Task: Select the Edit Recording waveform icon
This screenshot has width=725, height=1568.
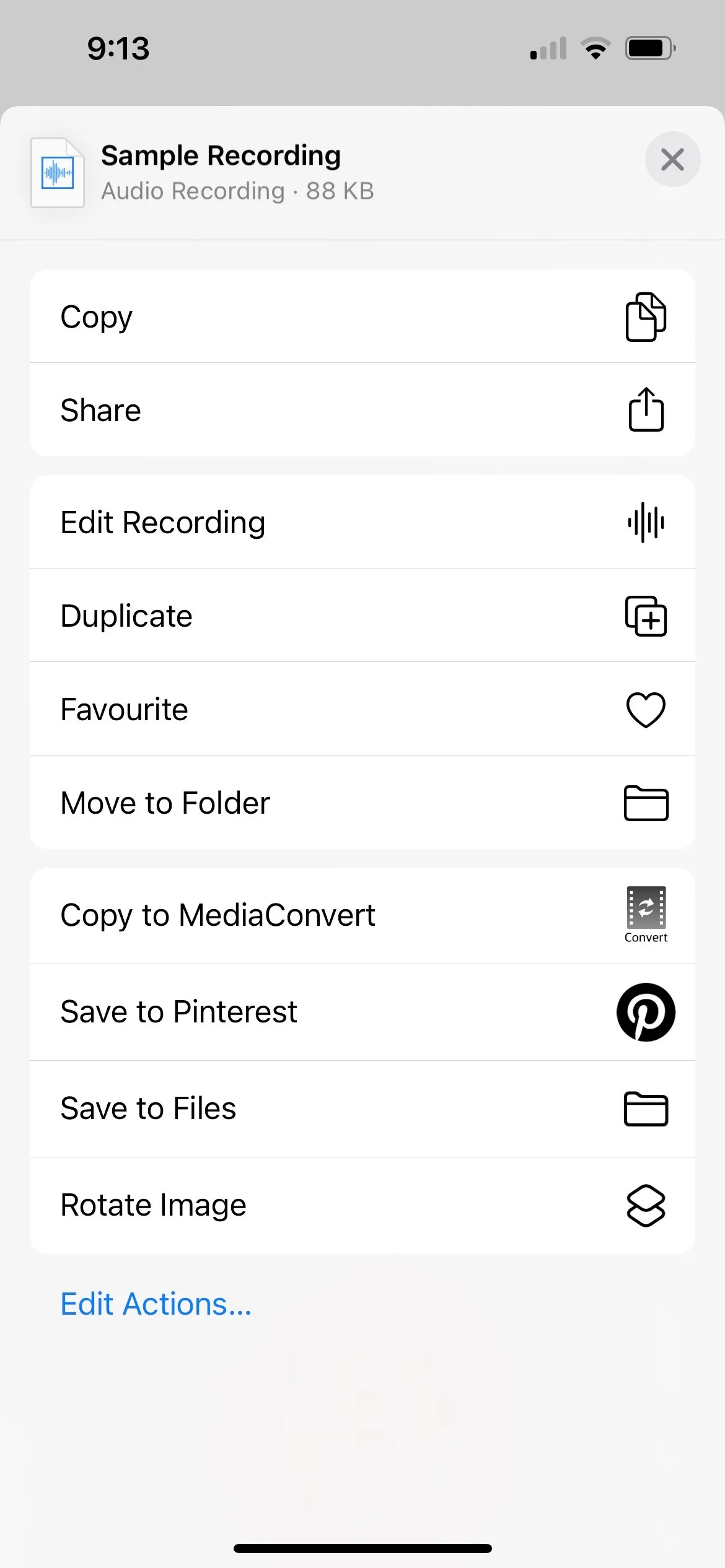Action: [x=646, y=522]
